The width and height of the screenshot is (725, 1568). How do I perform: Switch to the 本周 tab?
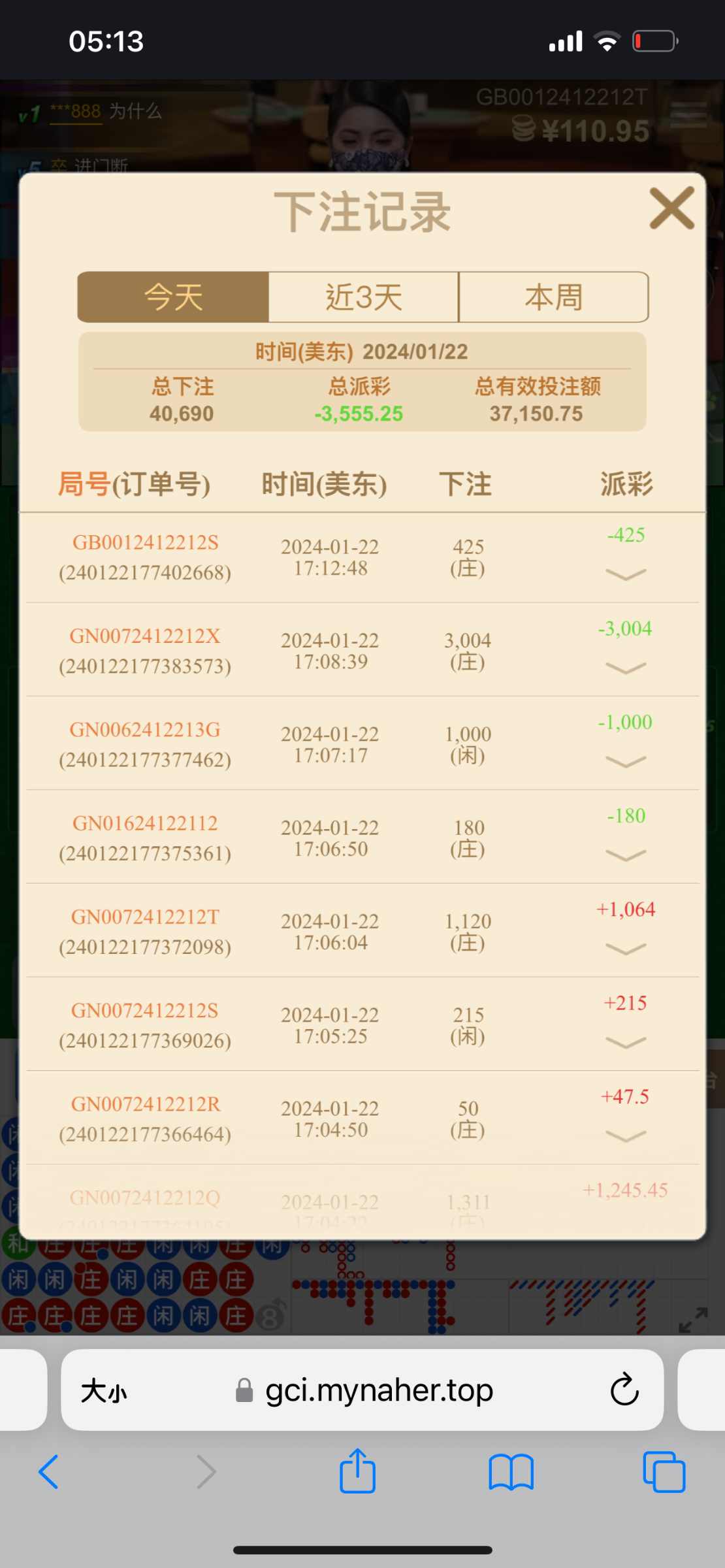click(554, 297)
